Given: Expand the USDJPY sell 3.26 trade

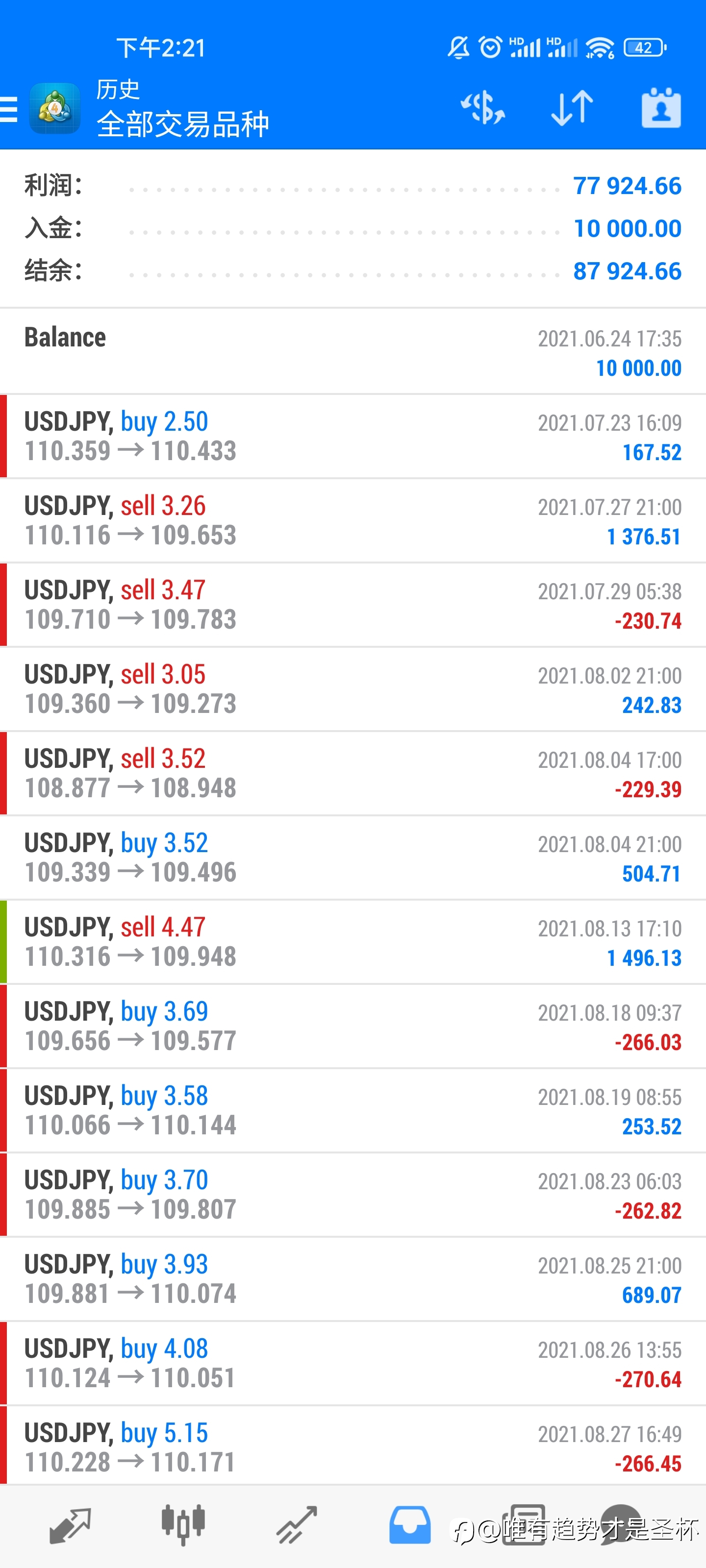Looking at the screenshot, I should click(x=353, y=520).
